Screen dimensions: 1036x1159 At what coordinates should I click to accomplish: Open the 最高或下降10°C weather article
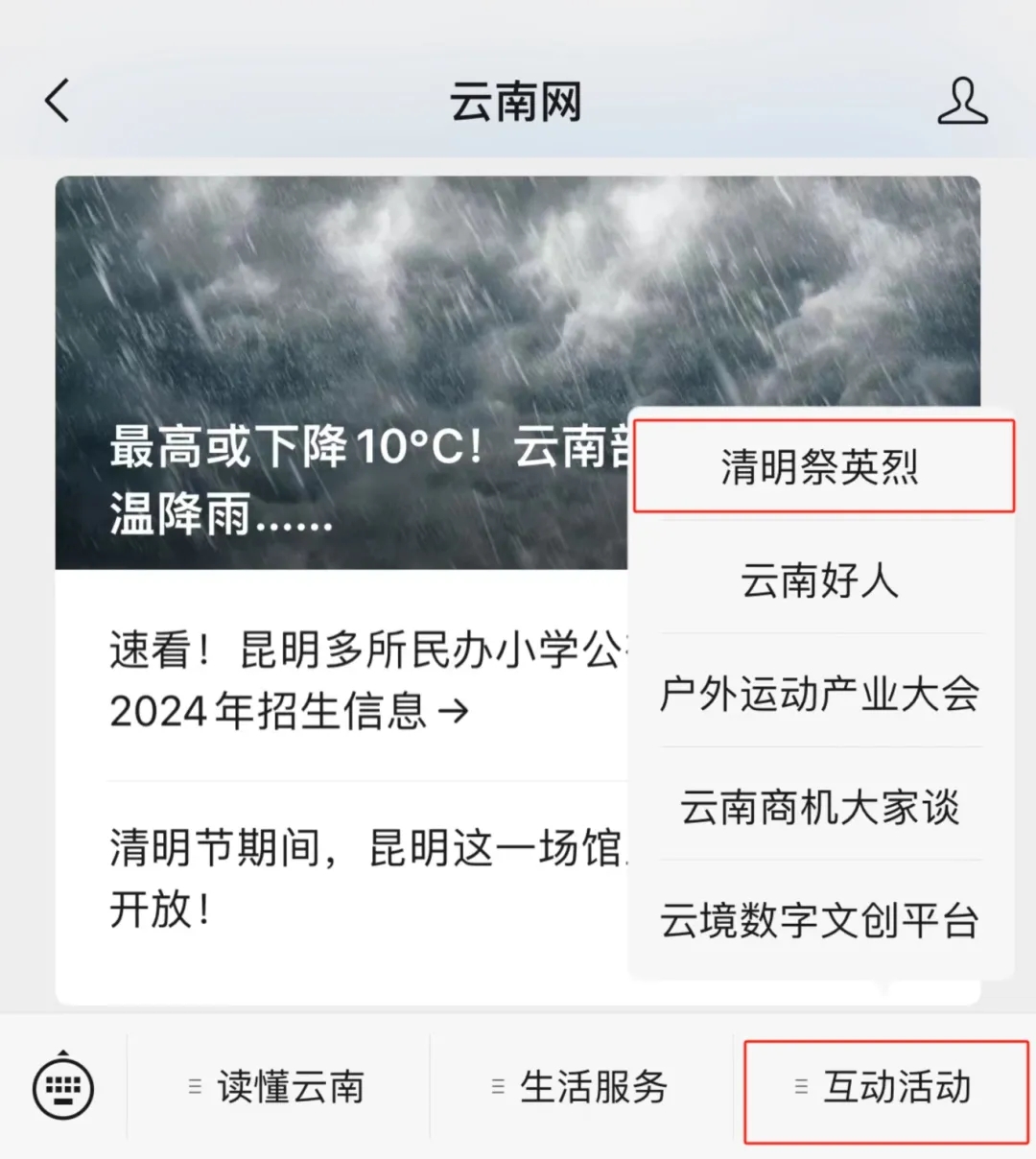point(345,374)
